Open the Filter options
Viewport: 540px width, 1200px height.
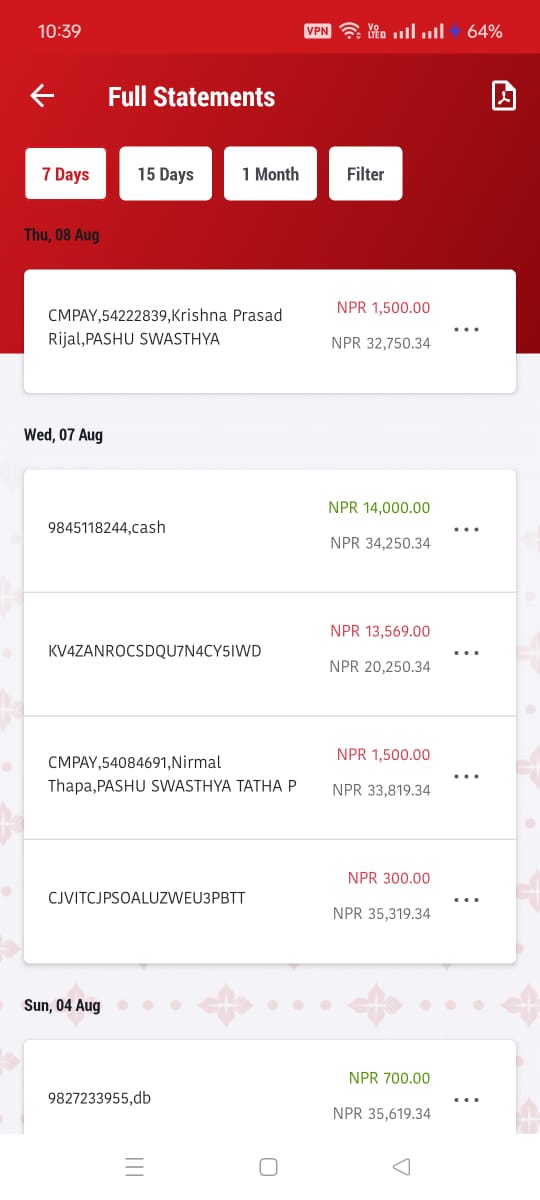365,174
